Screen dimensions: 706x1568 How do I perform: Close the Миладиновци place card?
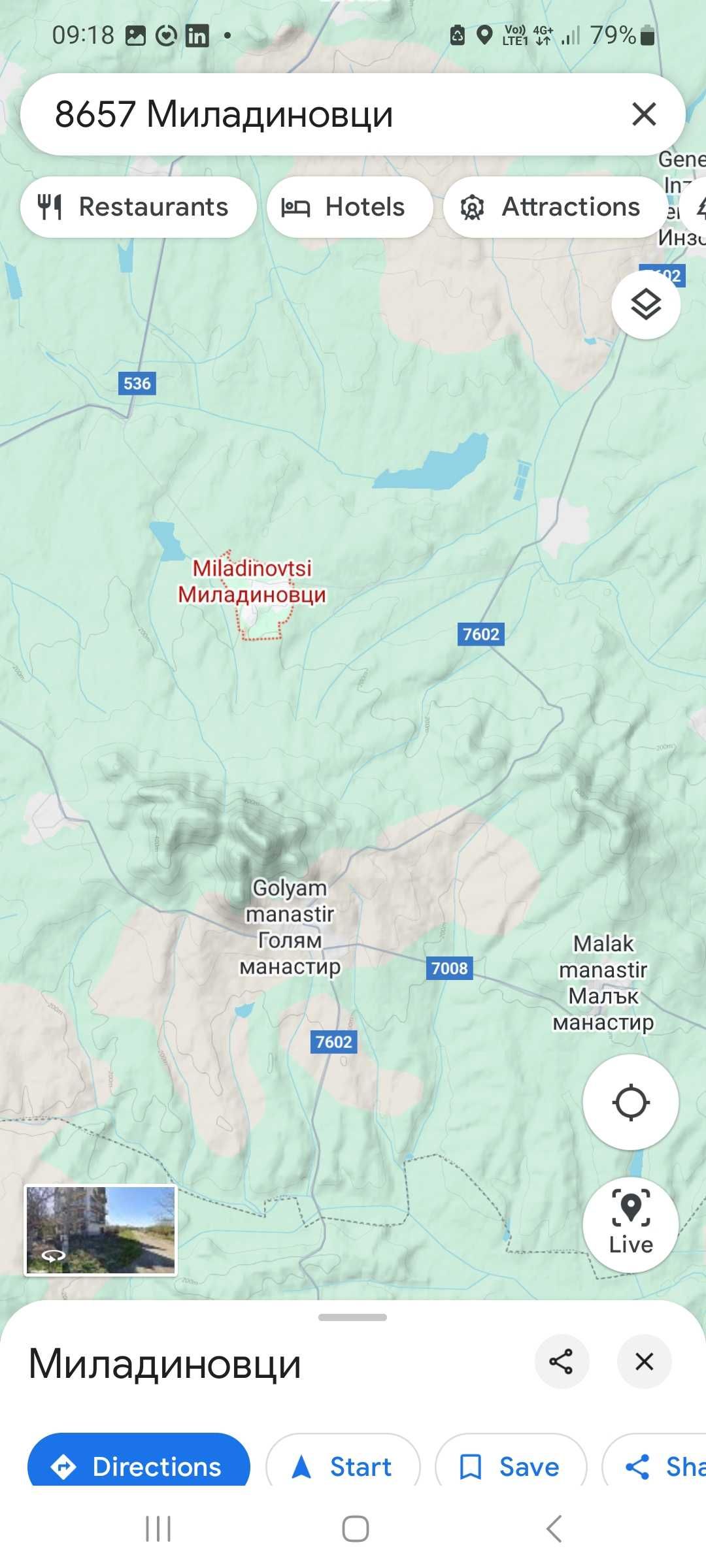point(645,1362)
